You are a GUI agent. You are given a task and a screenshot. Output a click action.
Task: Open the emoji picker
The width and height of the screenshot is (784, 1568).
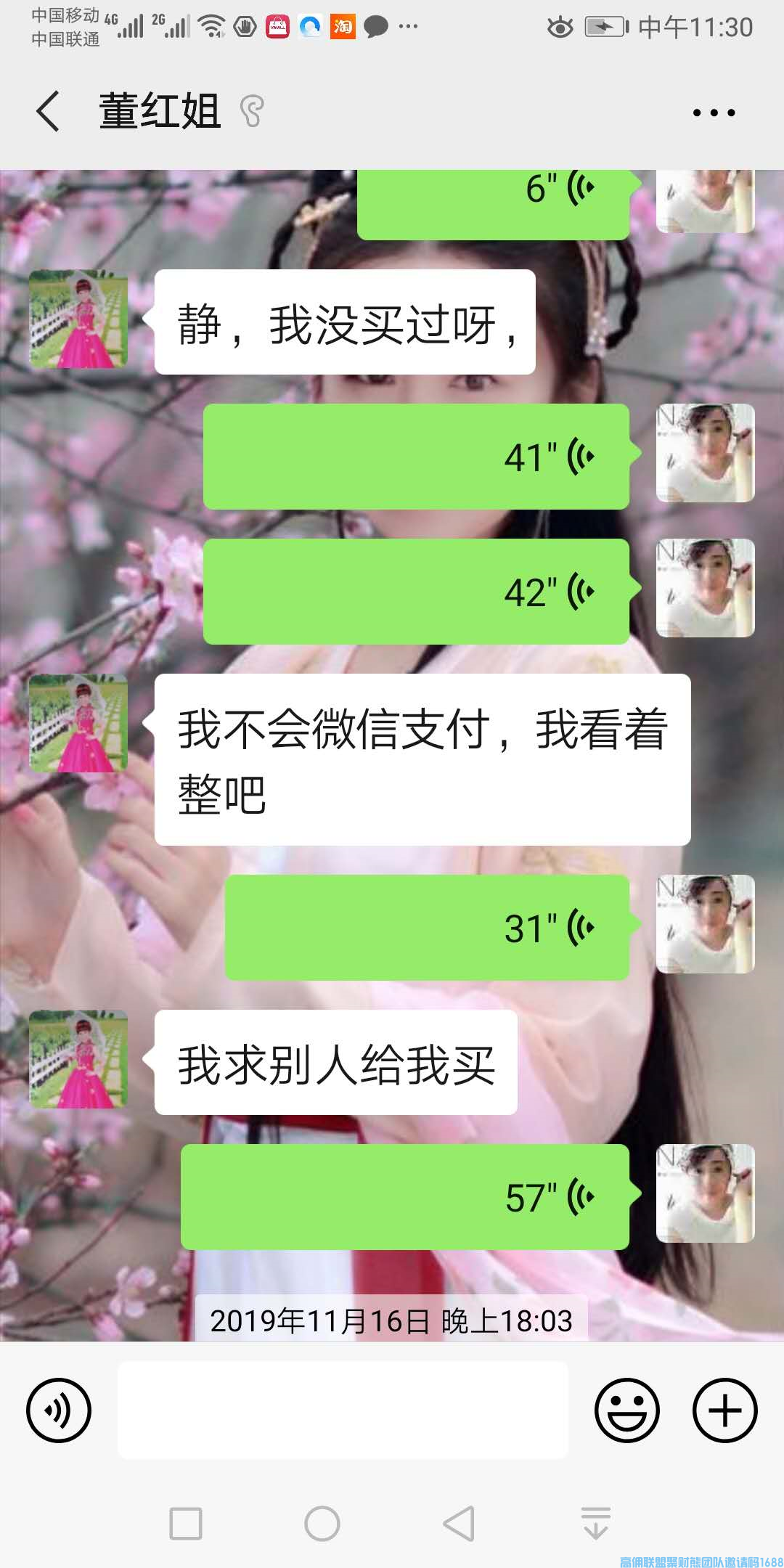(627, 1410)
